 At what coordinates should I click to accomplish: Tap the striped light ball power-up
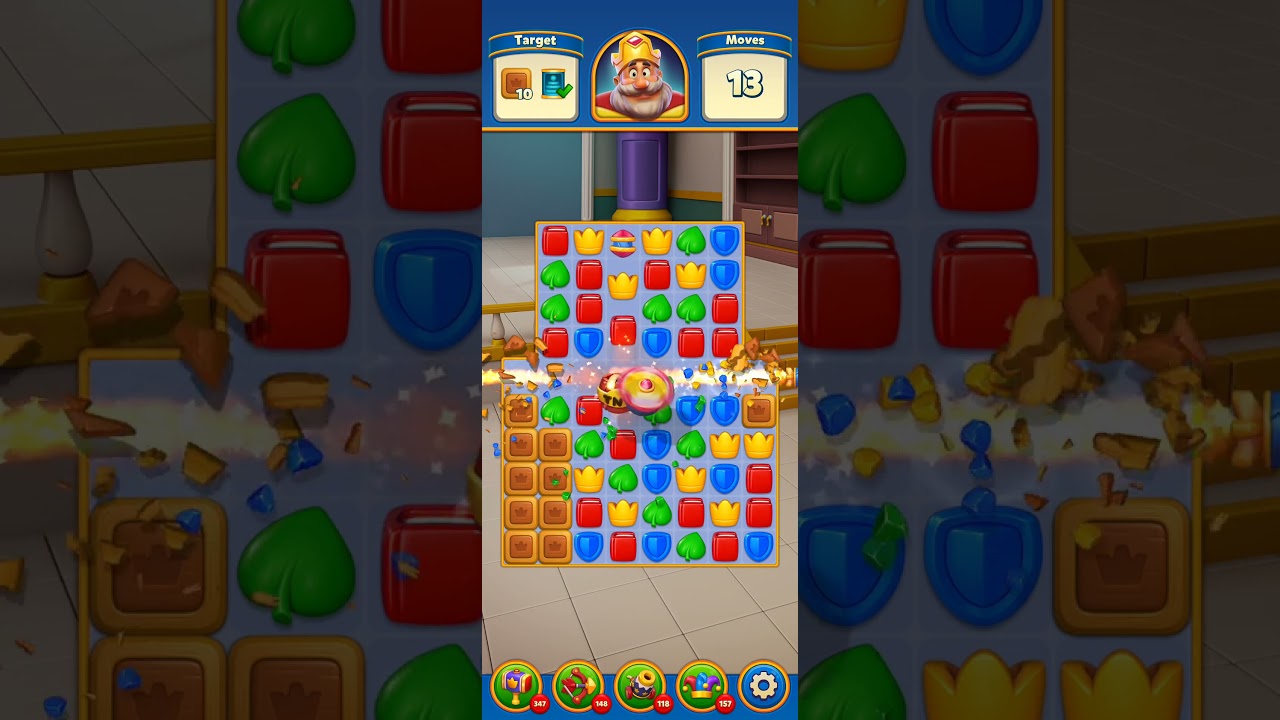click(x=622, y=241)
